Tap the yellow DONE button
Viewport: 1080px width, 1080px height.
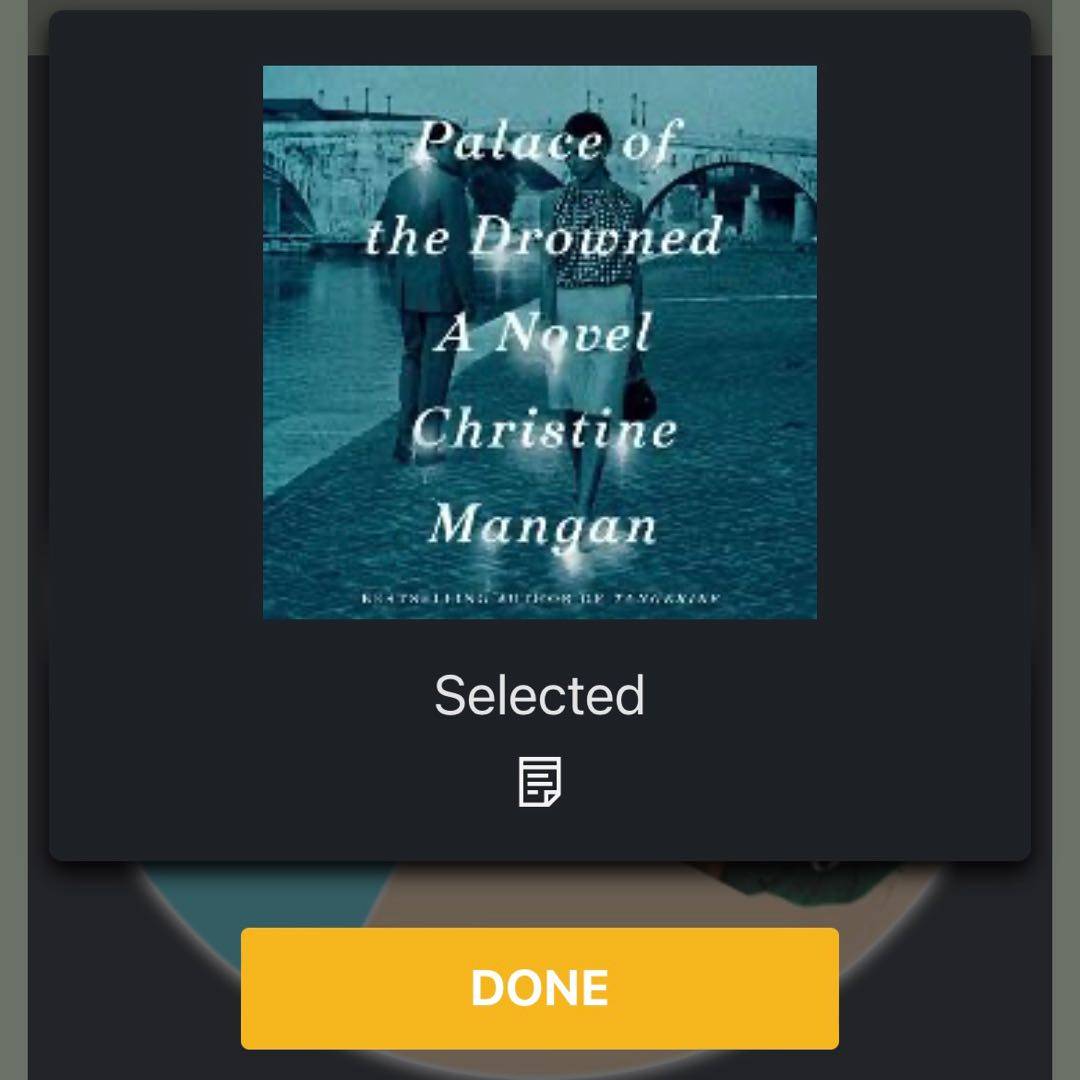539,988
